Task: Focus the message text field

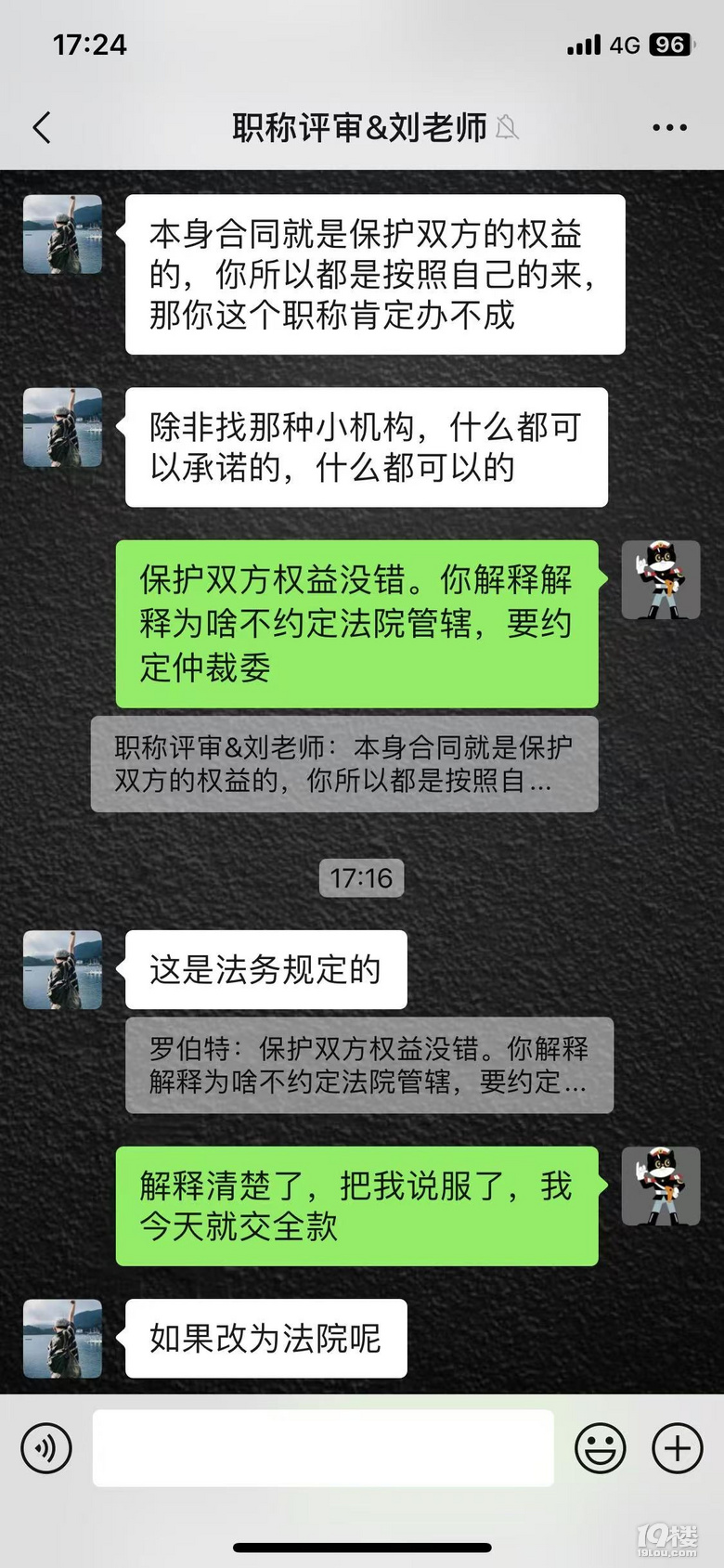Action: tap(323, 1447)
